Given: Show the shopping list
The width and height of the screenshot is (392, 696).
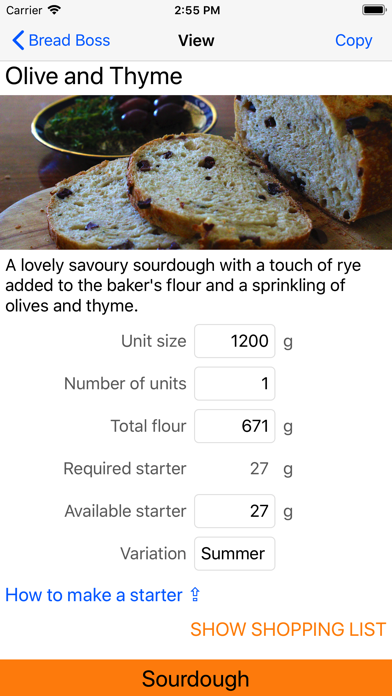Looking at the screenshot, I should point(288,629).
